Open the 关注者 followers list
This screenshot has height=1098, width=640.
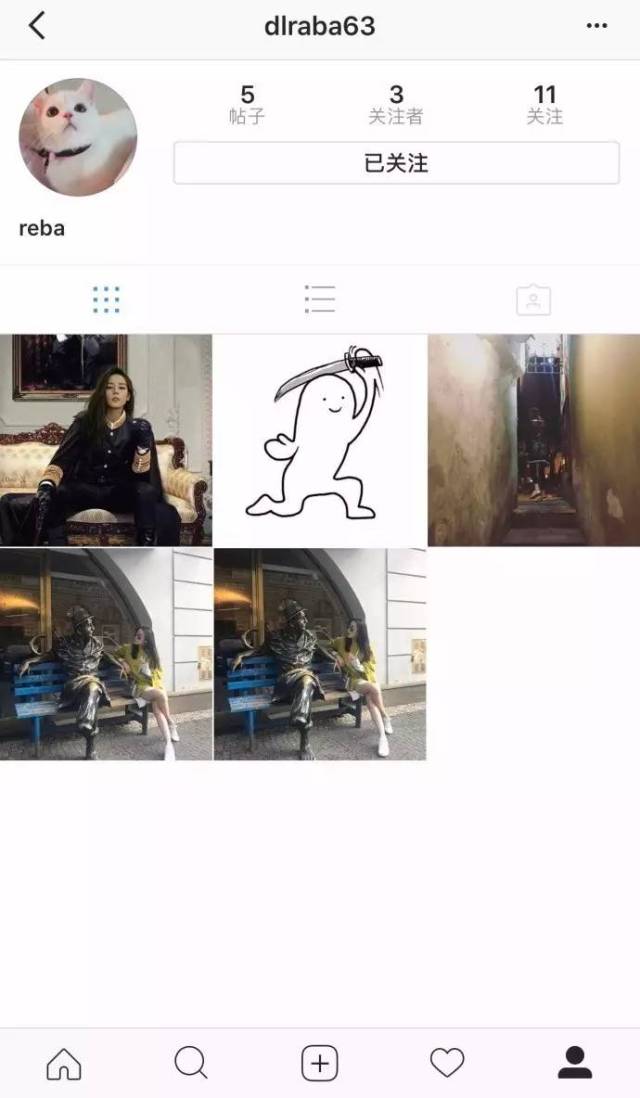pyautogui.click(x=396, y=104)
